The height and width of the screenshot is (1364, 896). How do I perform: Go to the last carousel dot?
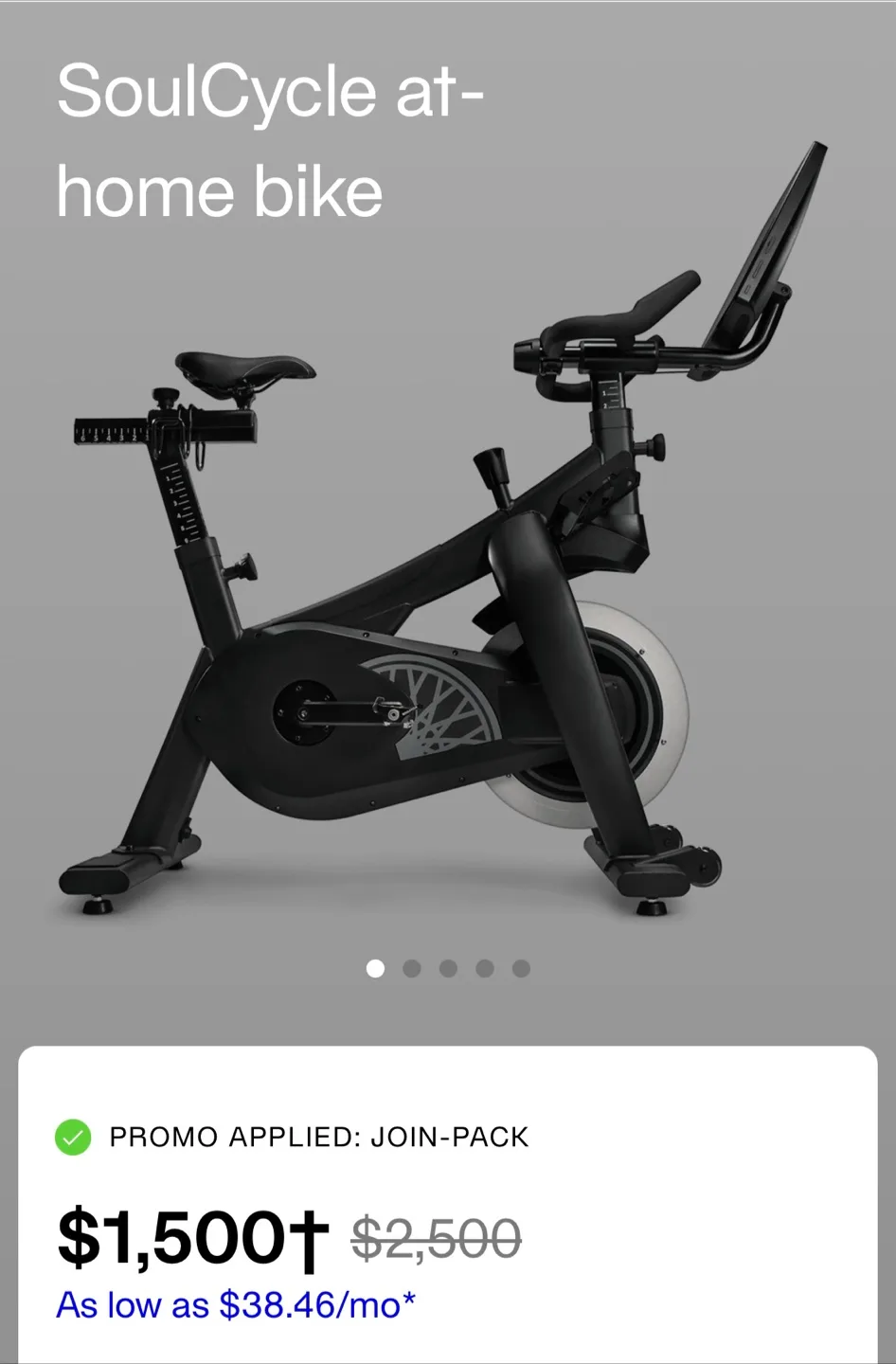point(521,968)
